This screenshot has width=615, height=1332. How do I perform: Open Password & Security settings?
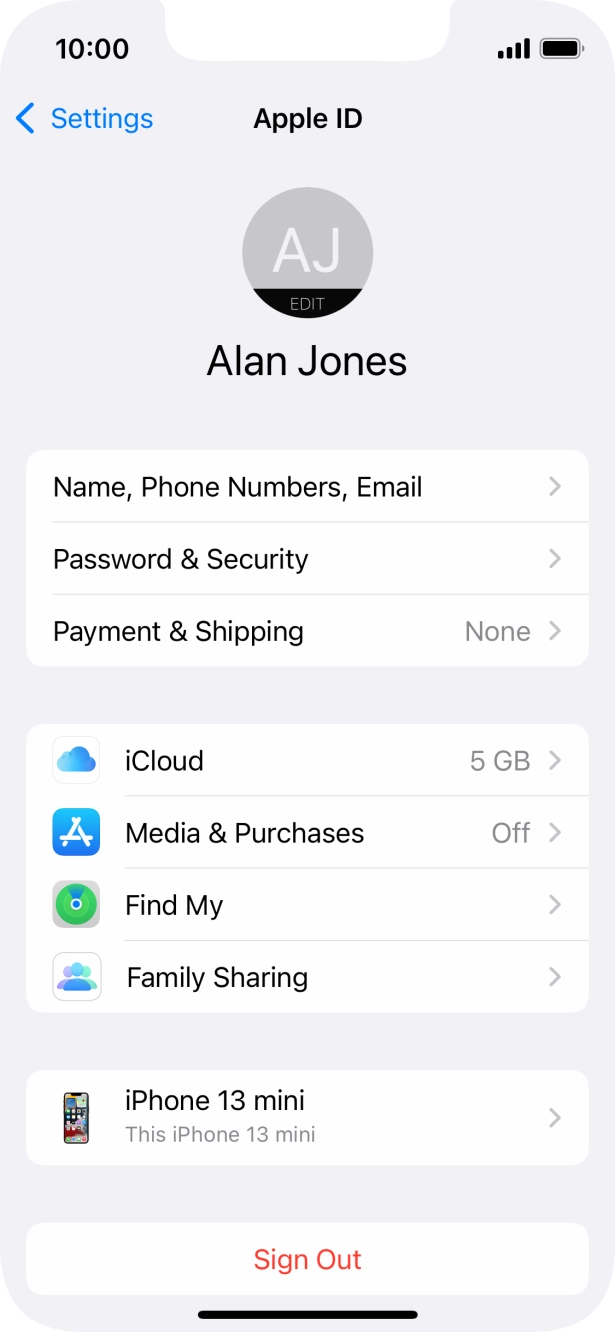coord(307,559)
